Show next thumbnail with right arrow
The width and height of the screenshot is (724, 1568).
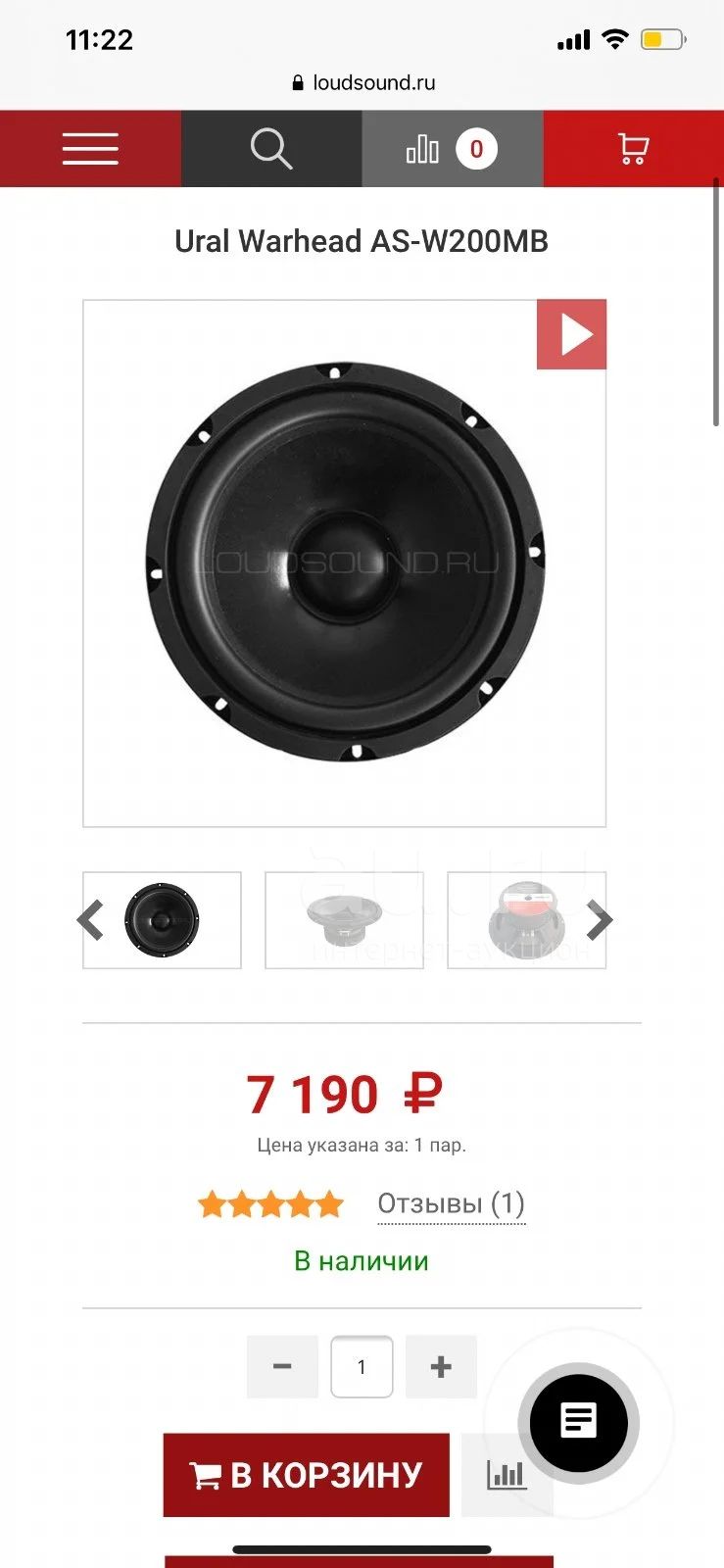pos(600,920)
